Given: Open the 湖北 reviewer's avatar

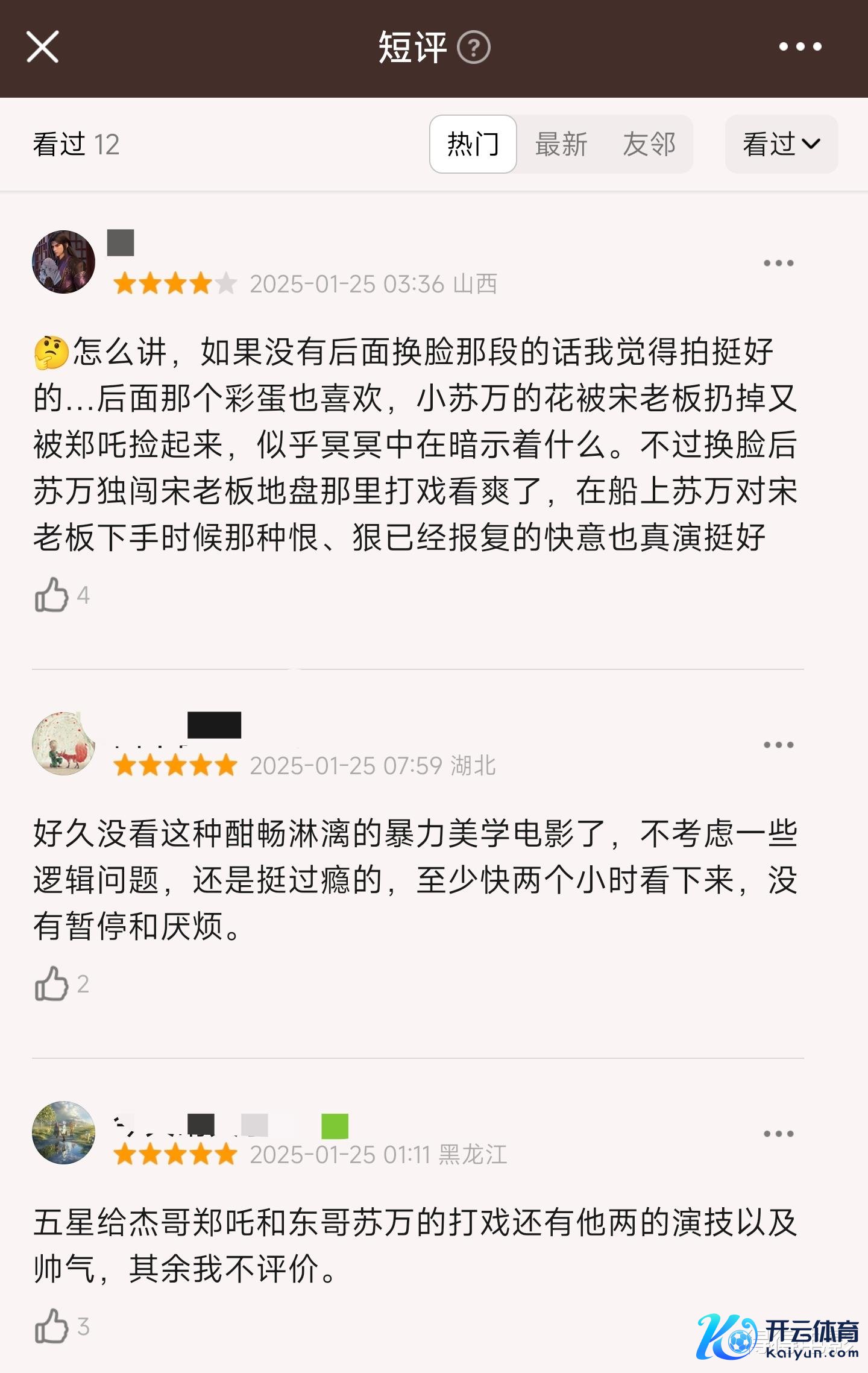Looking at the screenshot, I should 64,743.
